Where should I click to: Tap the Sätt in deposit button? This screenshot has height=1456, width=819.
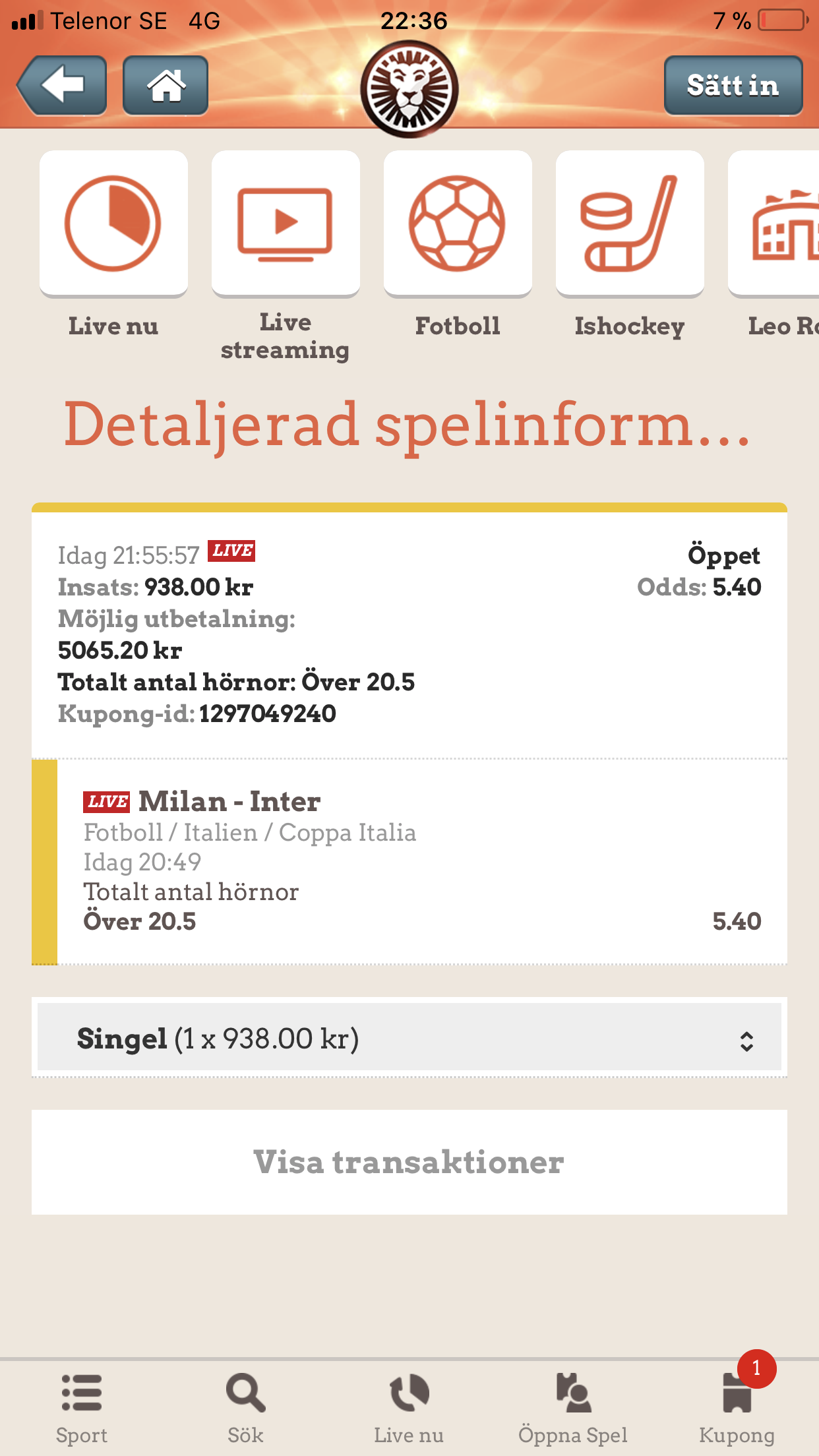tap(733, 86)
